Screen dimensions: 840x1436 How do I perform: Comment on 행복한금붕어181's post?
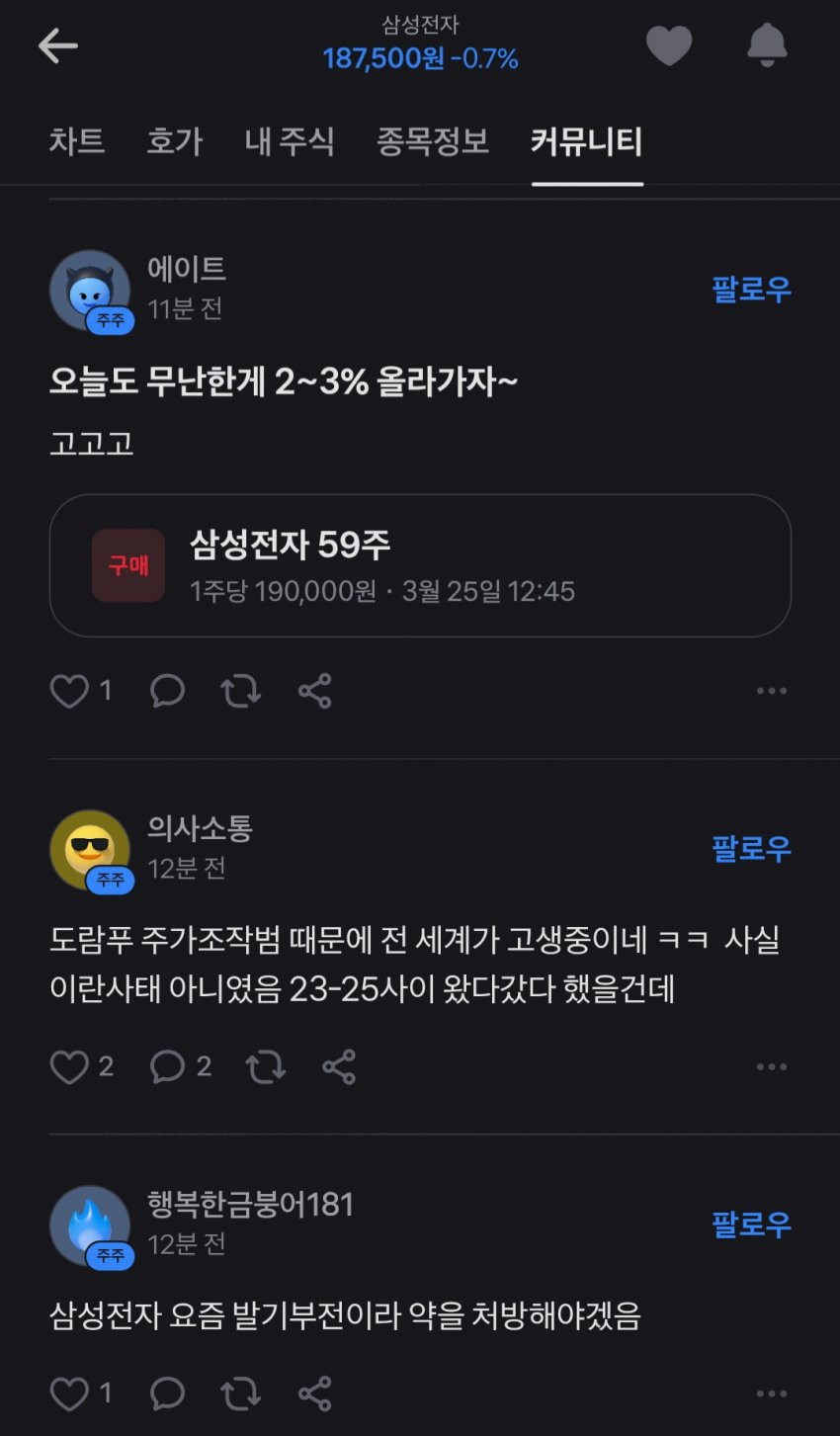(168, 1394)
